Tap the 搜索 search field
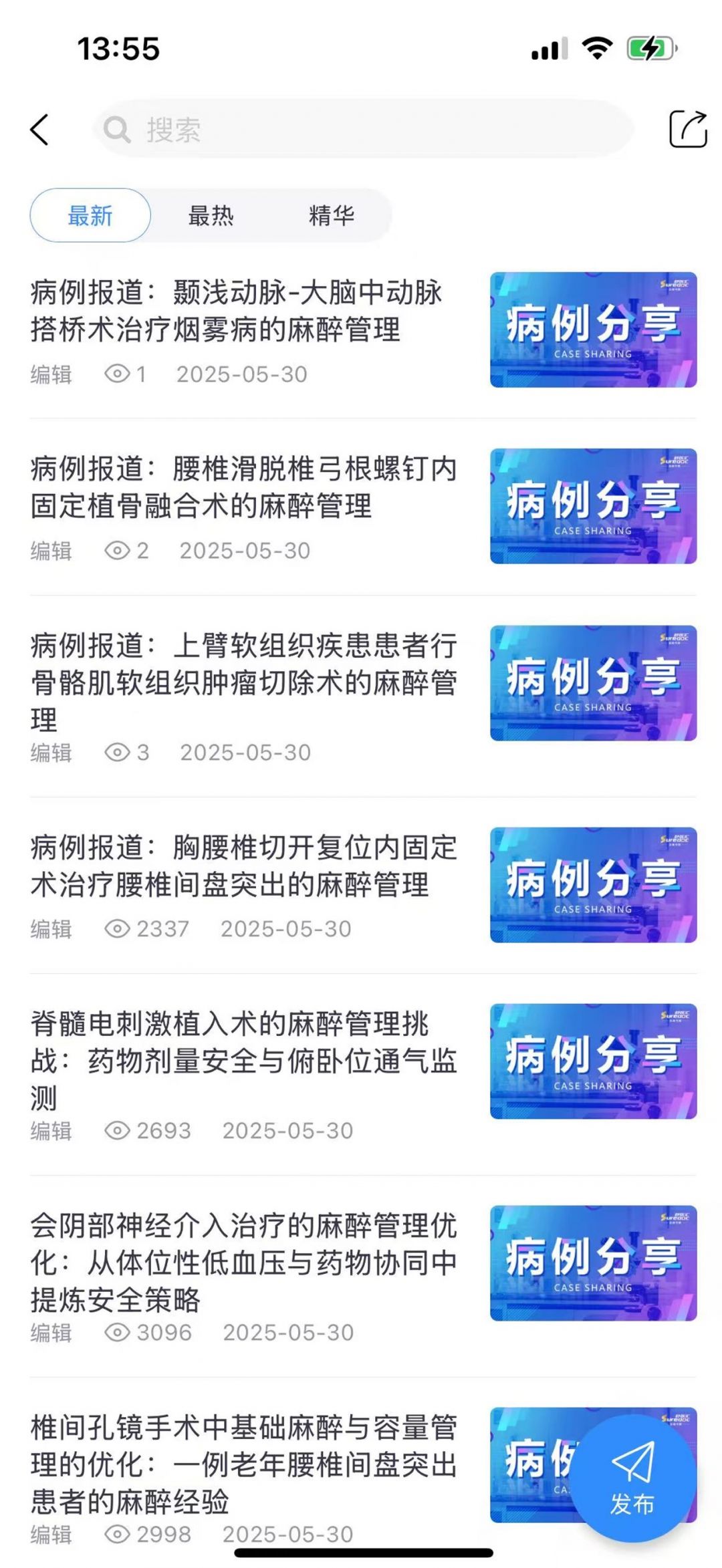Viewport: 722px width, 1568px height. (x=364, y=130)
